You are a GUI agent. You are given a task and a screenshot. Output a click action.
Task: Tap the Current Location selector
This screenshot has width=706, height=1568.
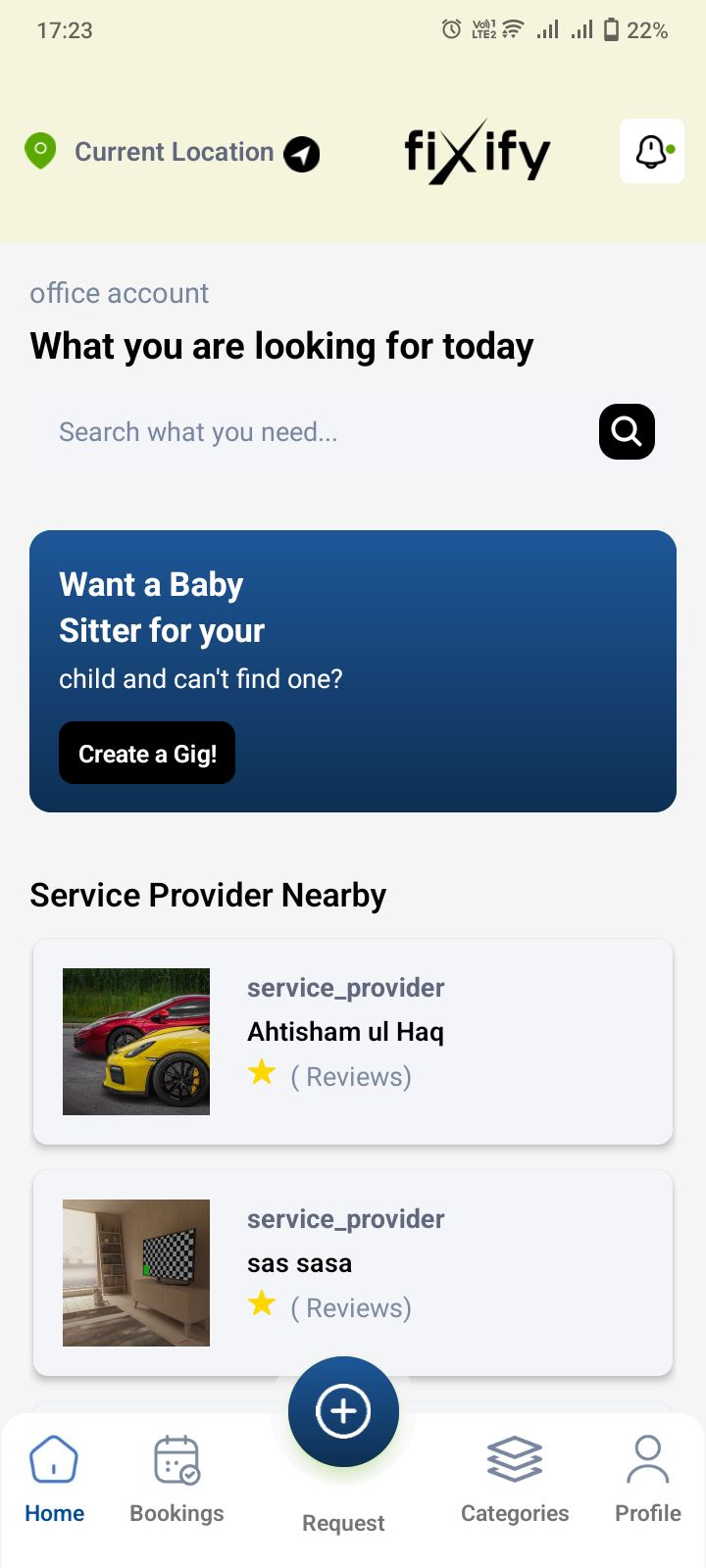tap(174, 153)
